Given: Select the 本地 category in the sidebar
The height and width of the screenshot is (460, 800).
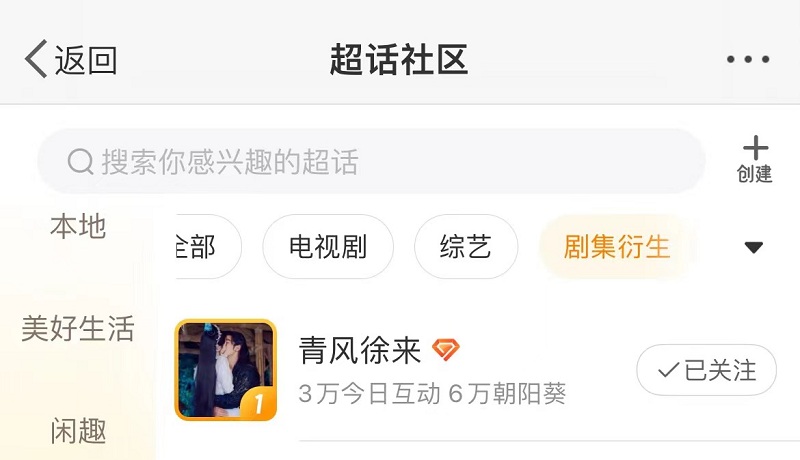Looking at the screenshot, I should point(78,227).
